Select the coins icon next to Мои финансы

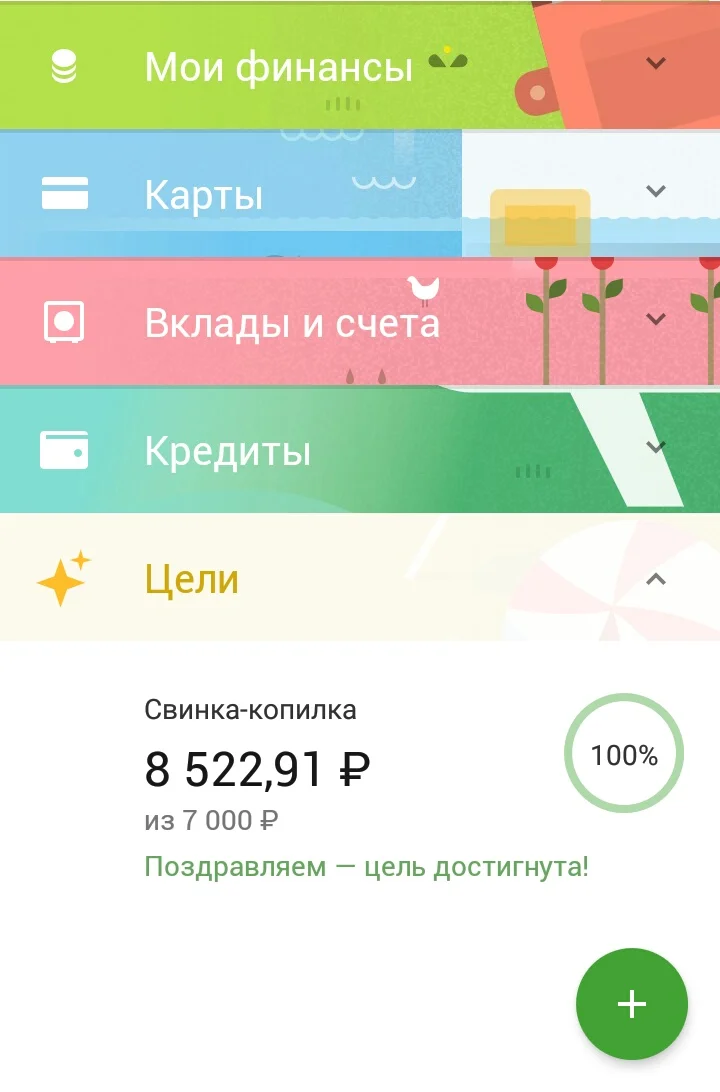pyautogui.click(x=63, y=63)
